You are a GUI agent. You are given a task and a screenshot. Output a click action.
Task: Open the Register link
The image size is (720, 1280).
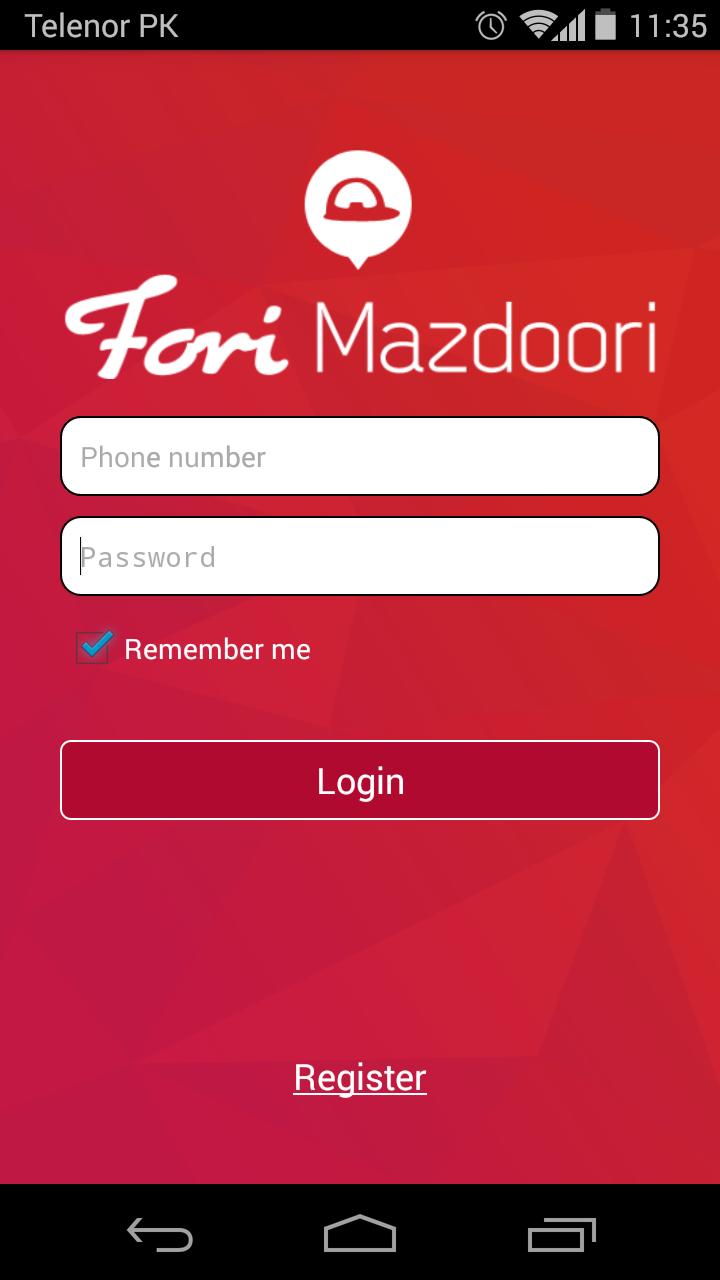[x=360, y=1077]
